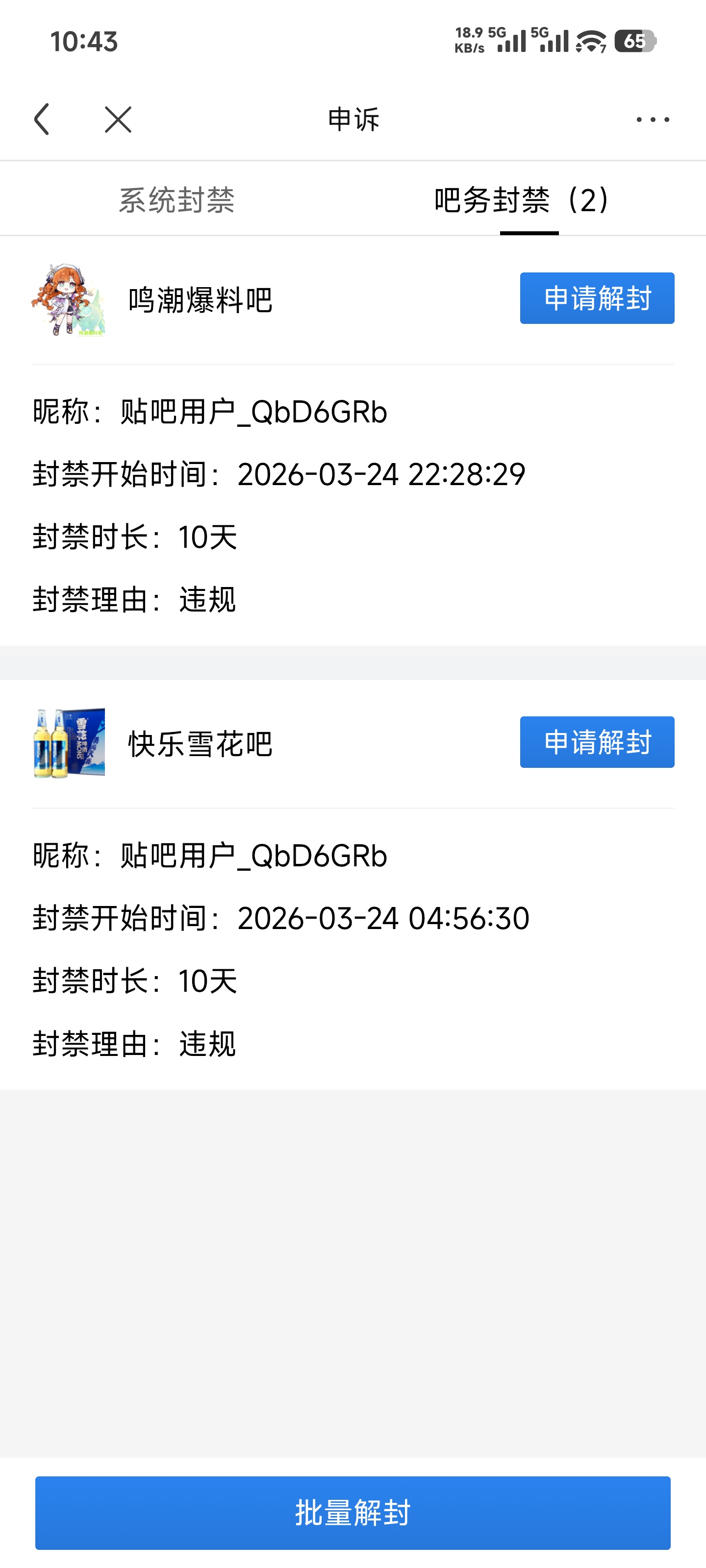The image size is (706, 1568).
Task: Tap the 批量解封 button
Action: click(353, 1513)
